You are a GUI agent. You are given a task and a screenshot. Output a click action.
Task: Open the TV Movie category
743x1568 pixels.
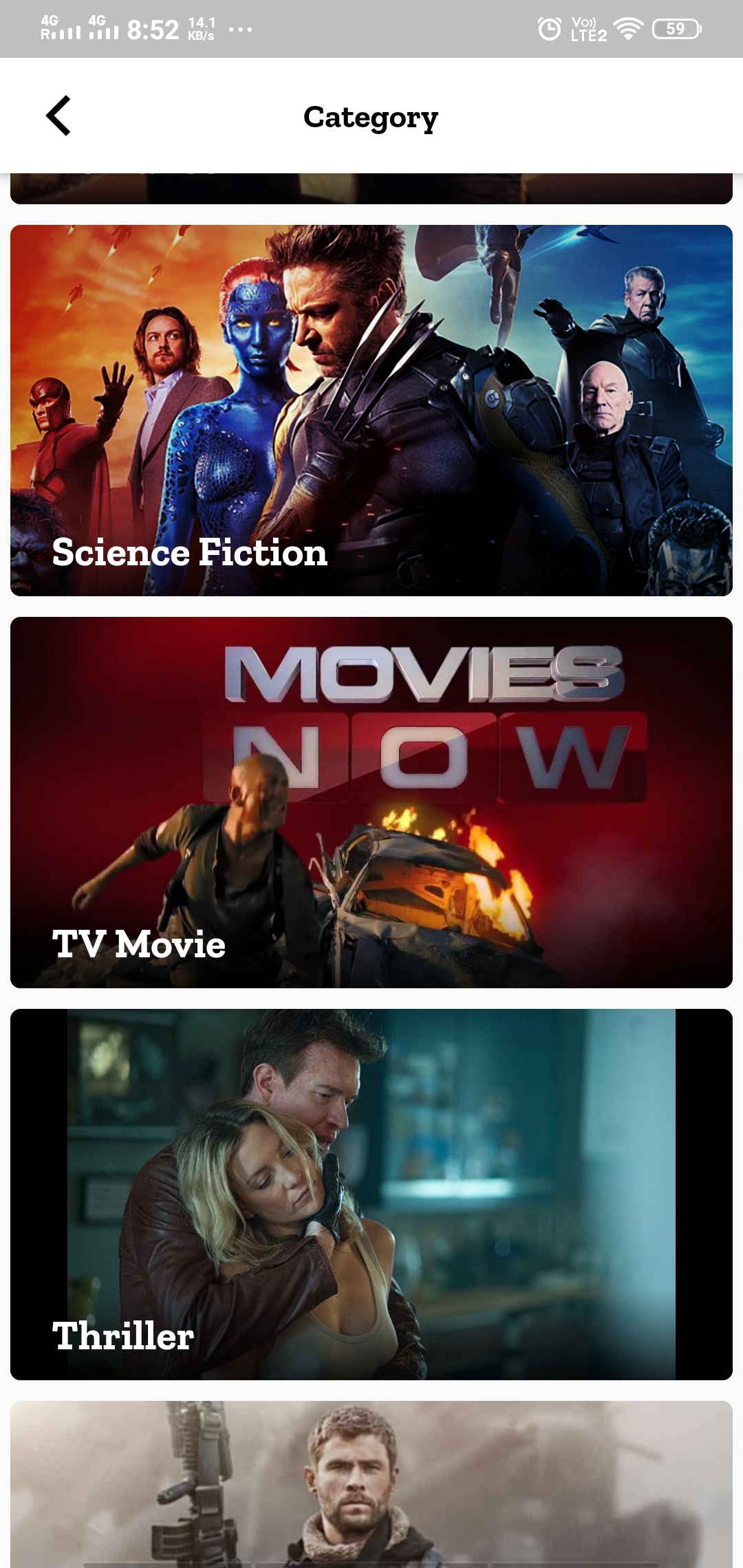pyautogui.click(x=371, y=803)
